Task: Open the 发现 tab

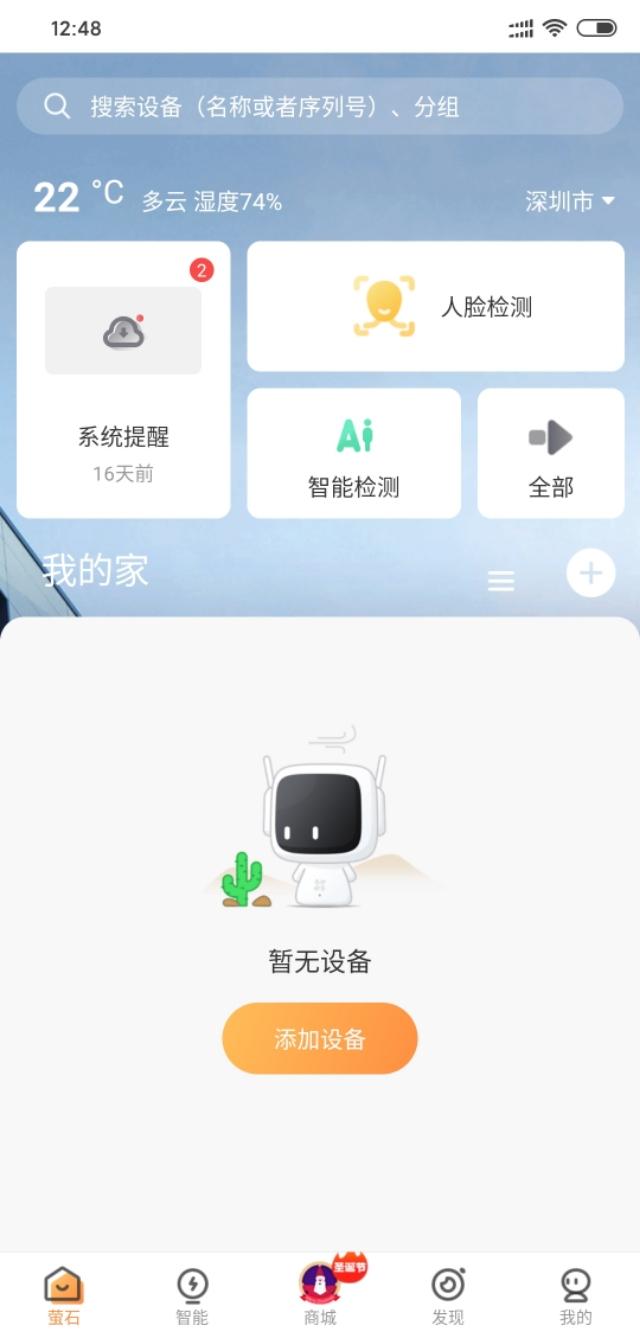Action: (448, 1294)
